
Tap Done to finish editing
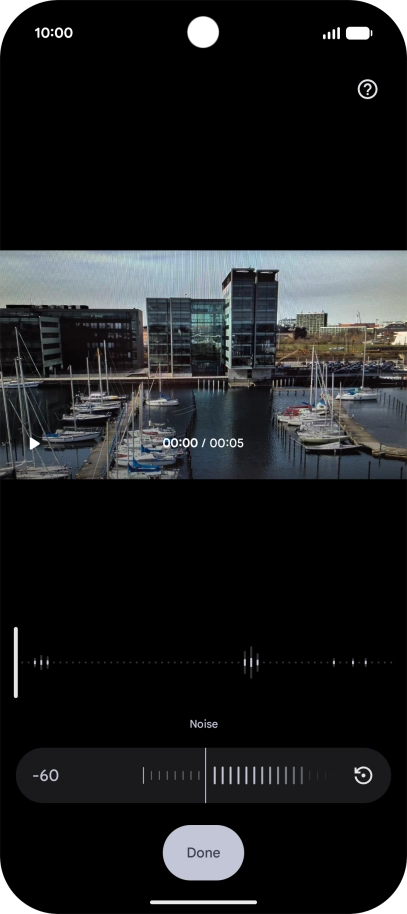pos(204,852)
